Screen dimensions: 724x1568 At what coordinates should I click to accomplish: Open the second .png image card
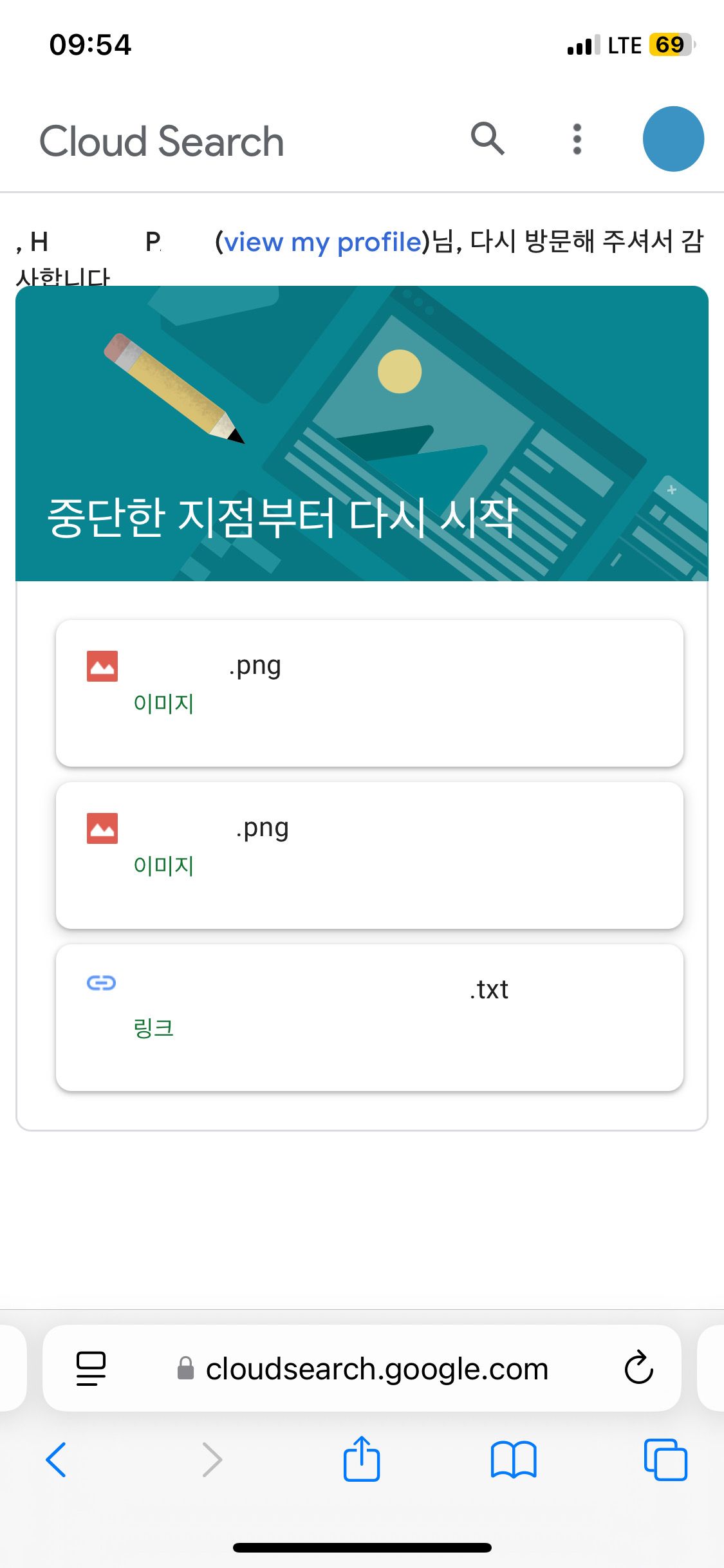pyautogui.click(x=369, y=855)
